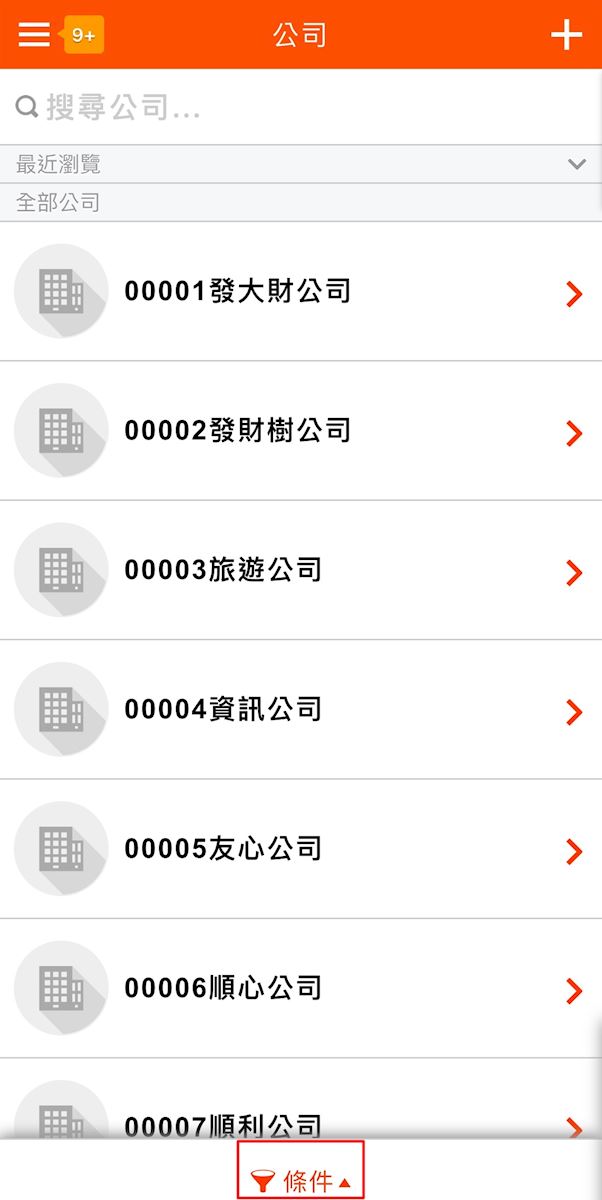Open 00001發大財公司 details

pos(300,292)
